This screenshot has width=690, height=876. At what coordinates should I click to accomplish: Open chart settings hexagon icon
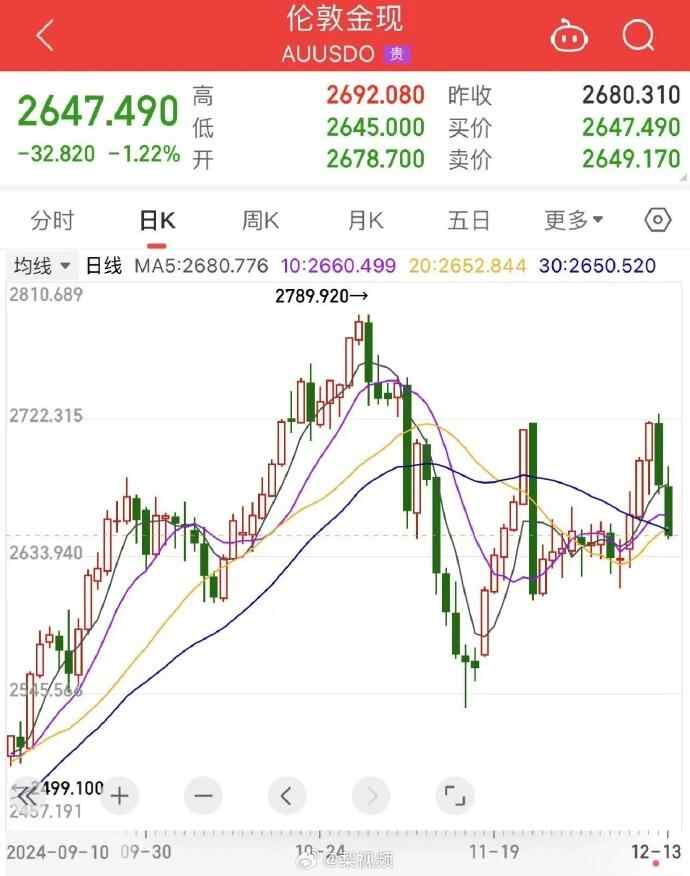[x=657, y=220]
